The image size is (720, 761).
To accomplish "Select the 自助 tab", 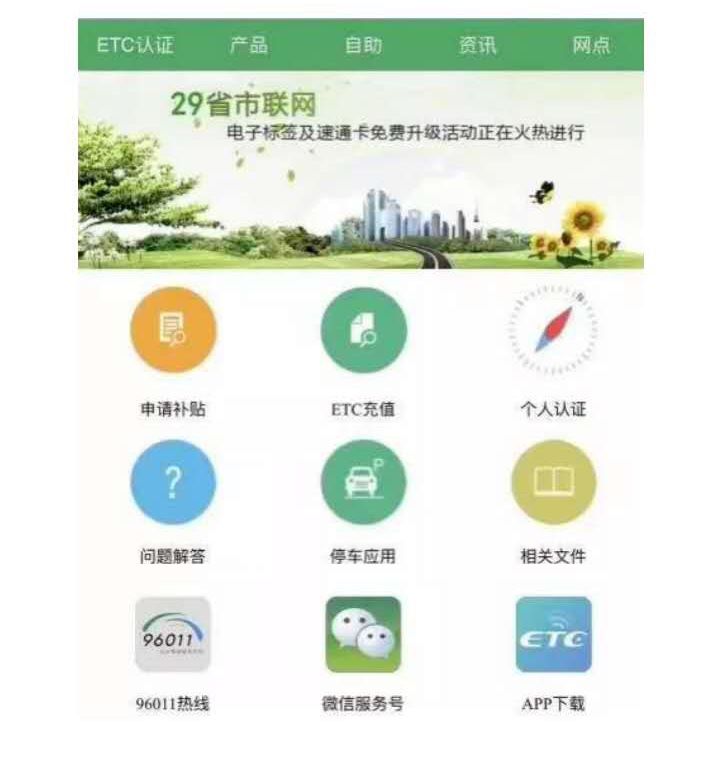I will tap(363, 45).
